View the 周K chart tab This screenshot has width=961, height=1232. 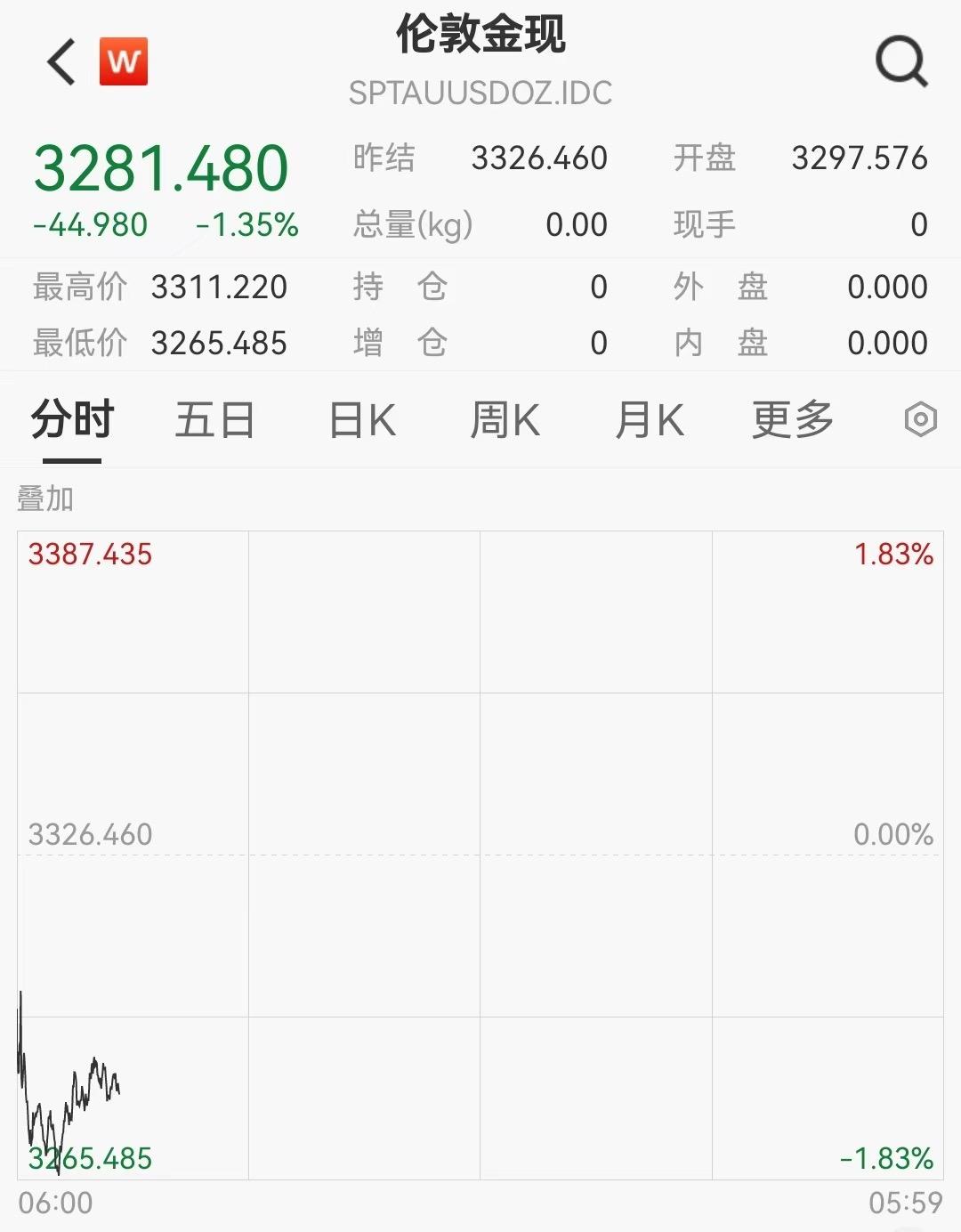[x=505, y=420]
